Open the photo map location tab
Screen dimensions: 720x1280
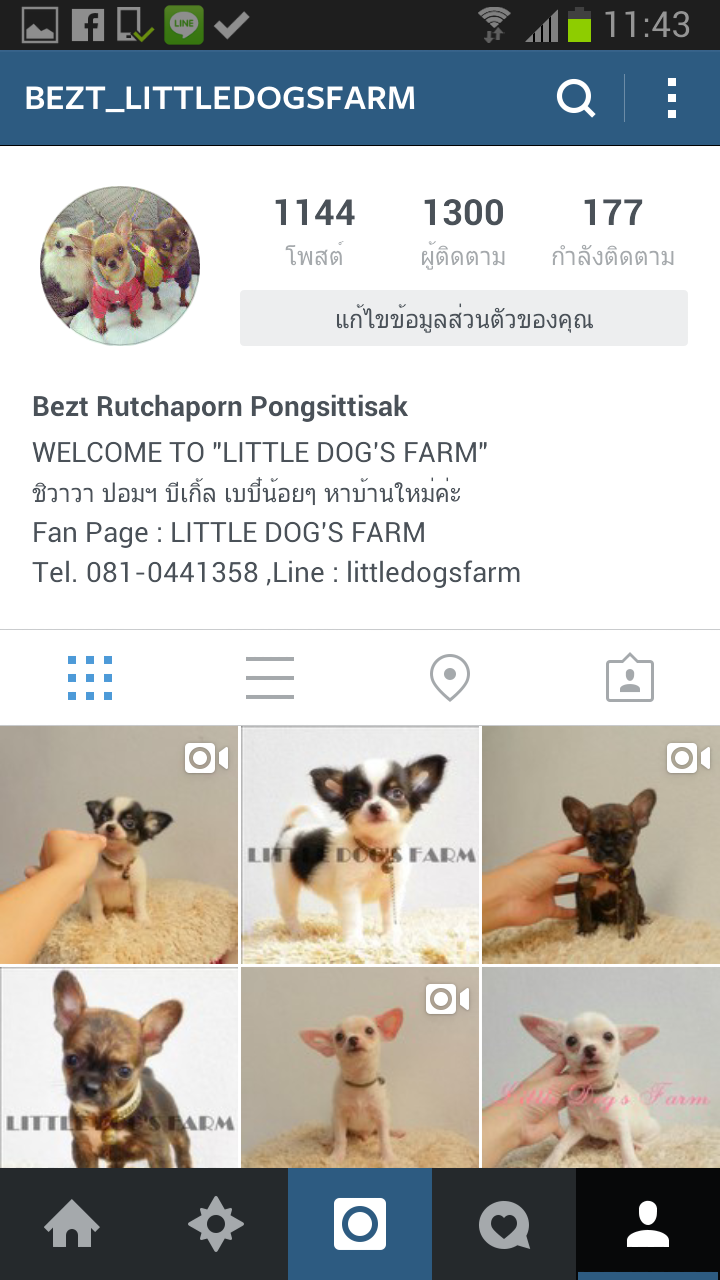click(x=450, y=678)
